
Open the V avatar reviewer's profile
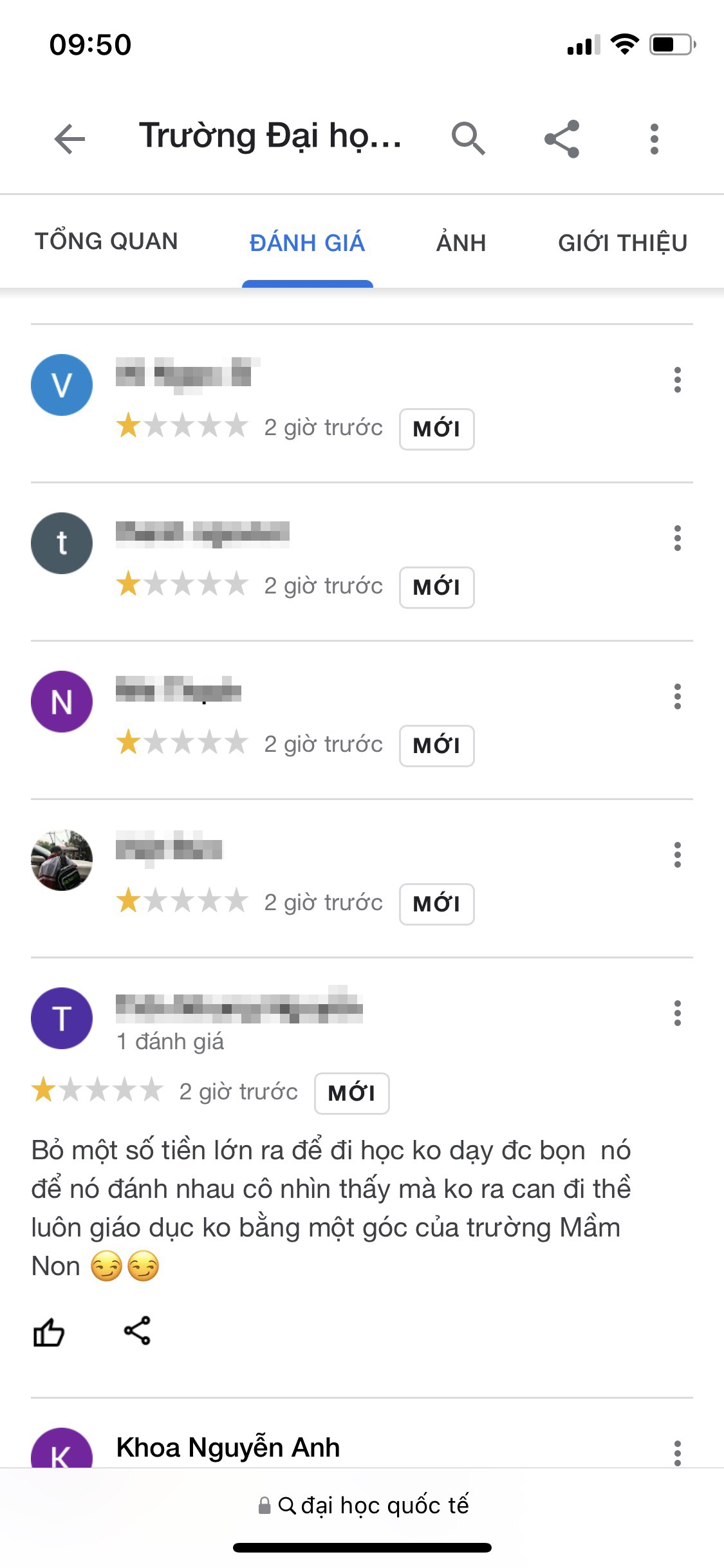coord(62,385)
